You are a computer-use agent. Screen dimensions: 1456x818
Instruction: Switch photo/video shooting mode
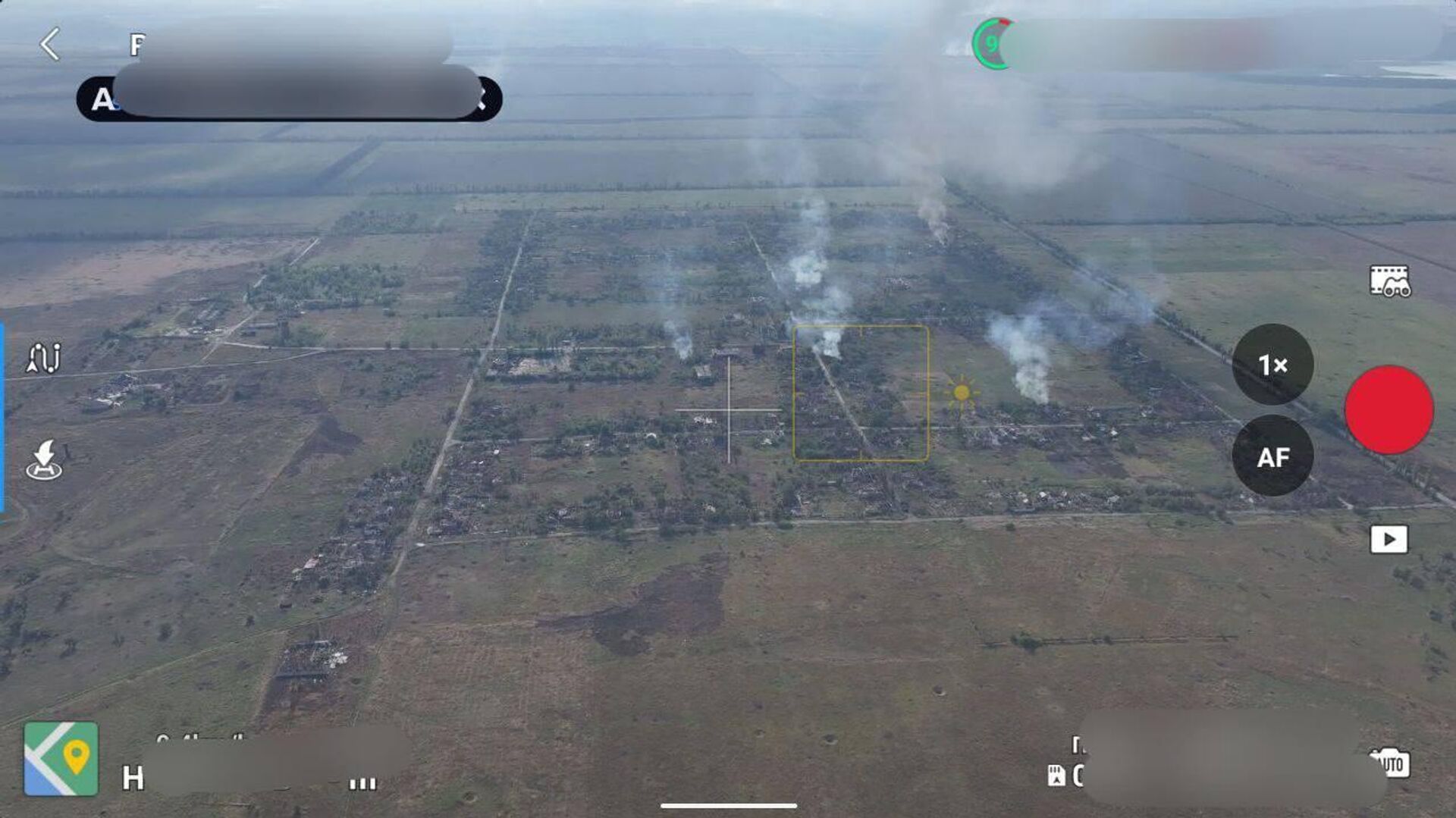coord(1389,281)
